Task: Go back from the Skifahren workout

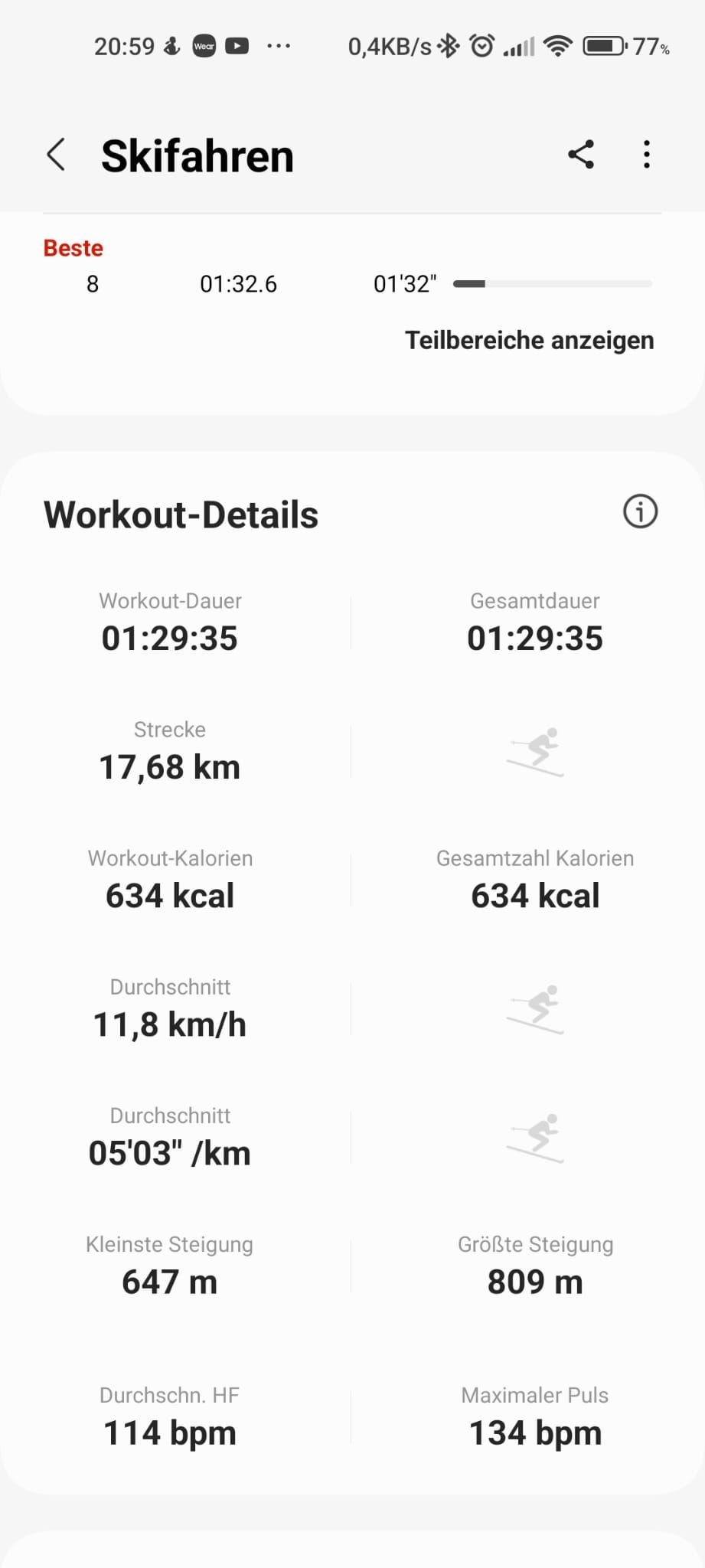Action: coord(56,155)
